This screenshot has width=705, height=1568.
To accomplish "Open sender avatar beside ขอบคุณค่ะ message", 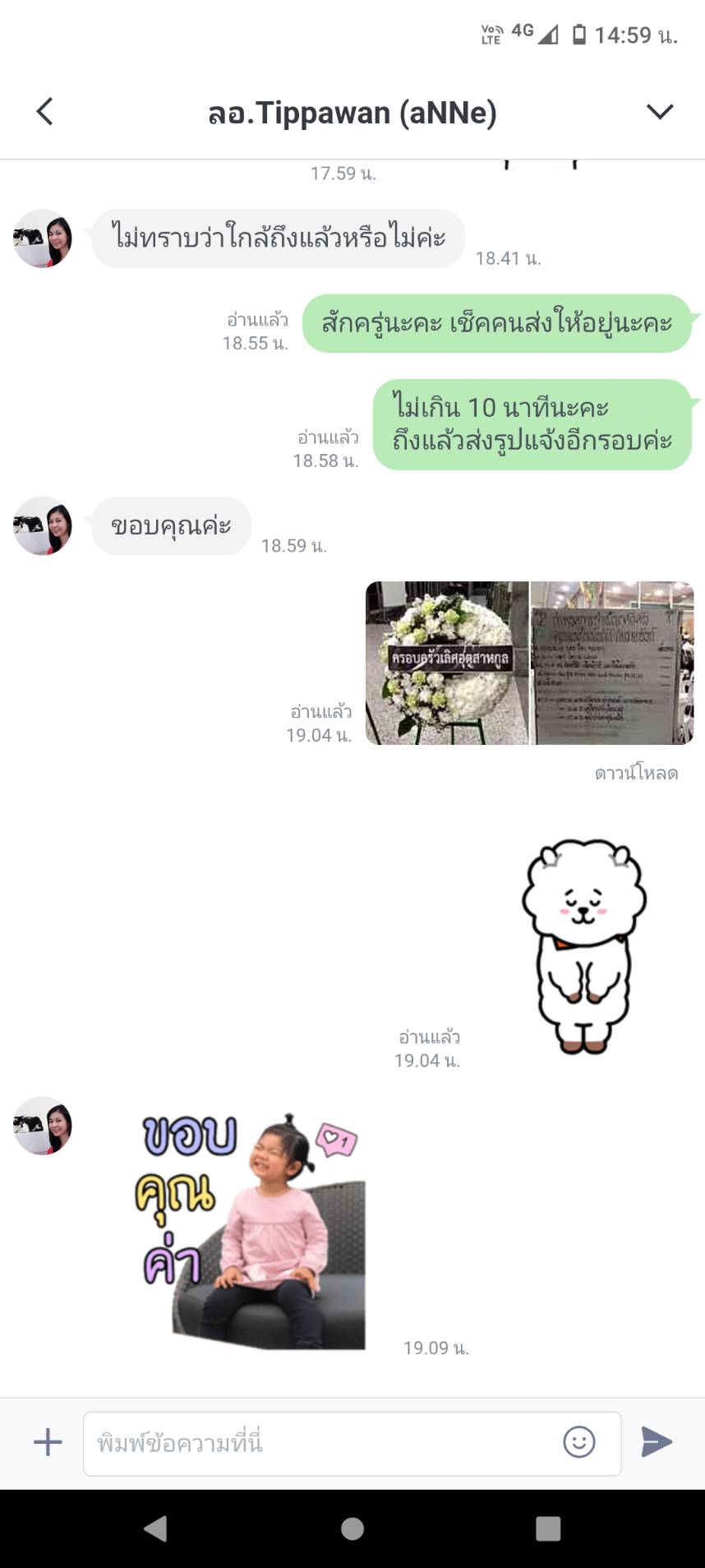I will [43, 526].
